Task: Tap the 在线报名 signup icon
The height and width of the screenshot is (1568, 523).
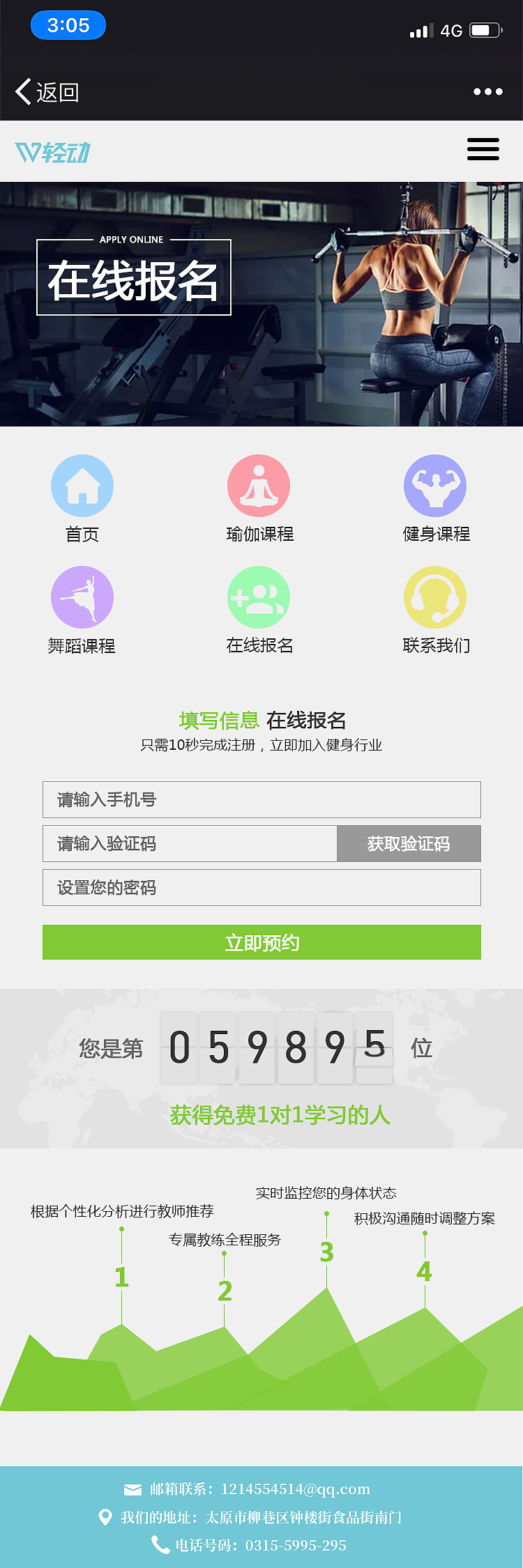Action: (x=259, y=597)
